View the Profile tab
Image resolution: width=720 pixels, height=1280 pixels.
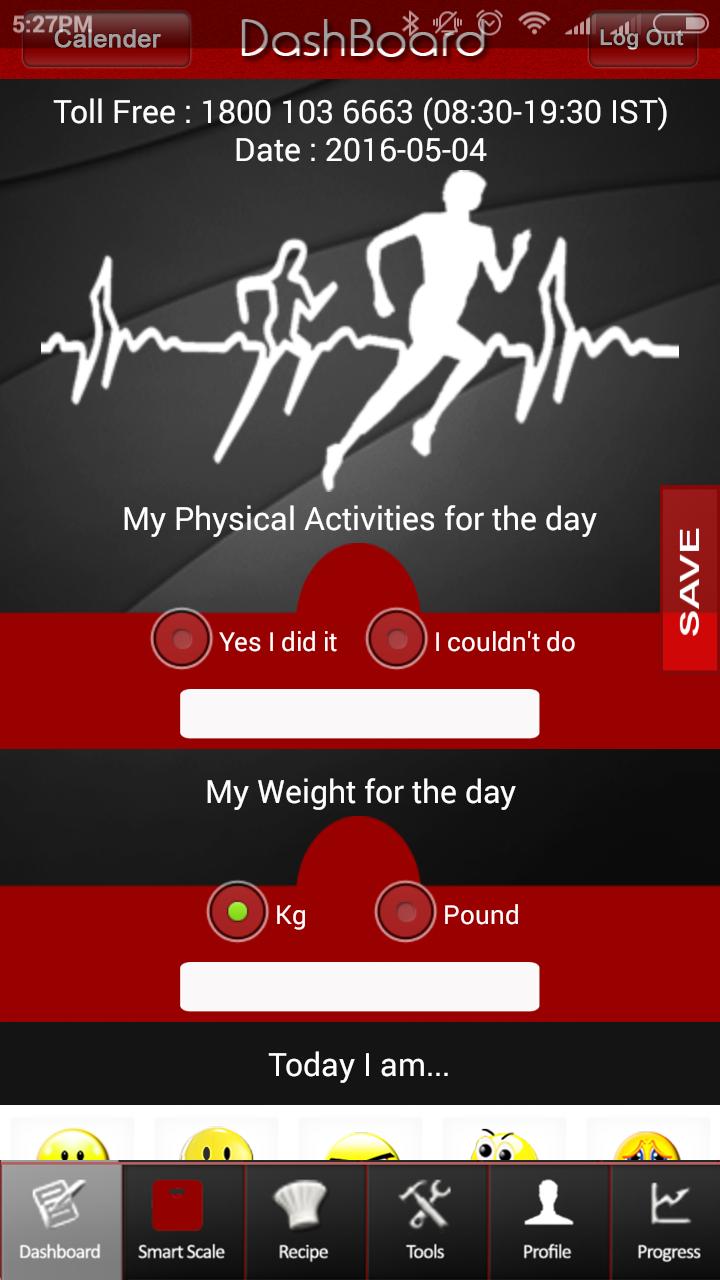tap(547, 1222)
